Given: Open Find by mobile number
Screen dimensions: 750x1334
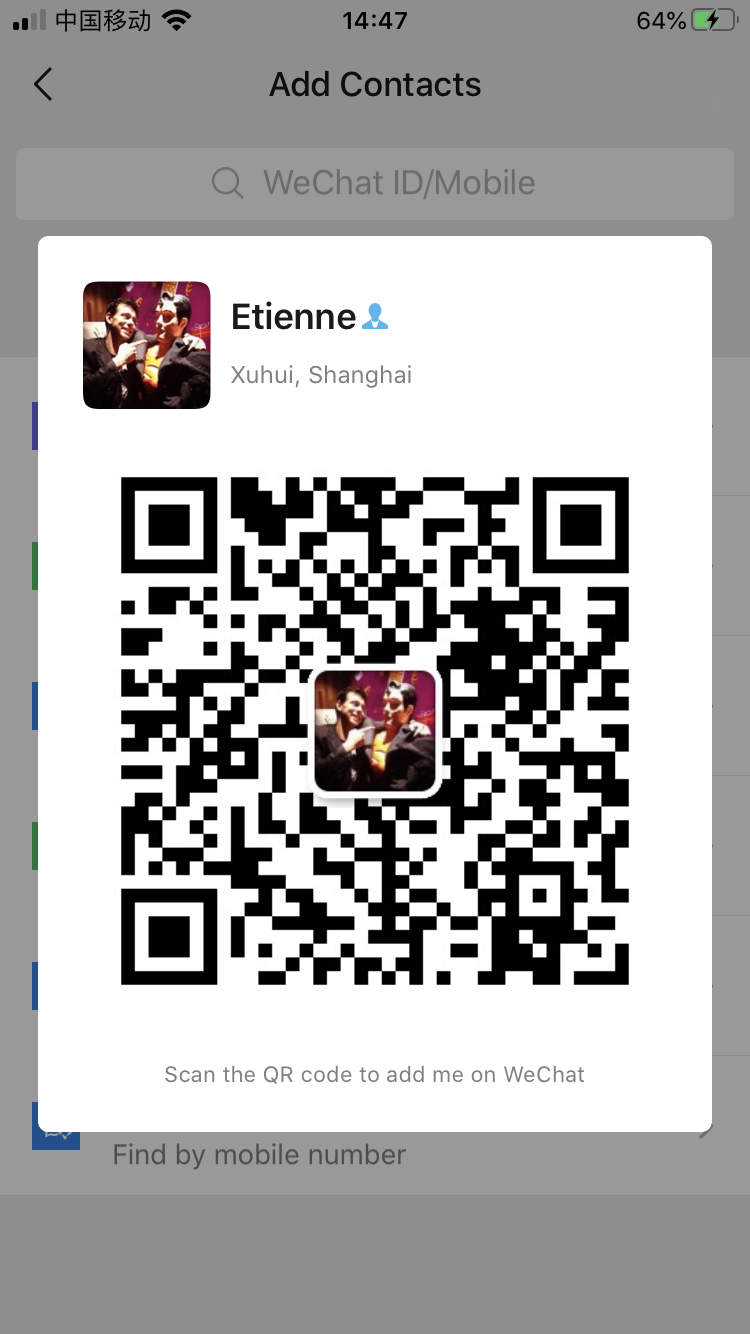Looking at the screenshot, I should coord(260,1154).
